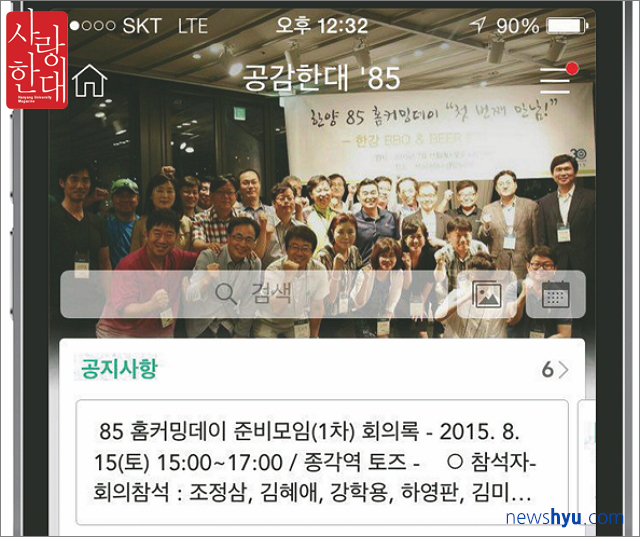Expand 공지사항 list via chevron
The image size is (640, 537).
(x=564, y=370)
